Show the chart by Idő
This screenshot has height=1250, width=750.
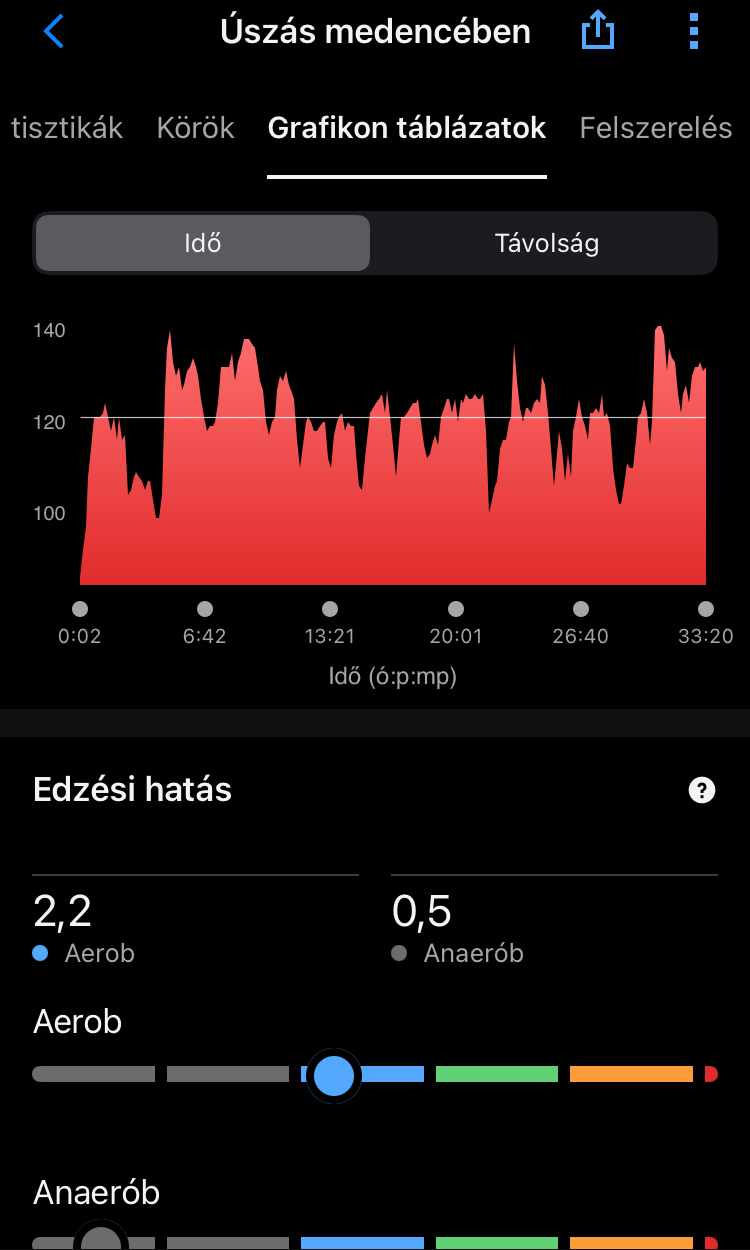click(x=203, y=243)
